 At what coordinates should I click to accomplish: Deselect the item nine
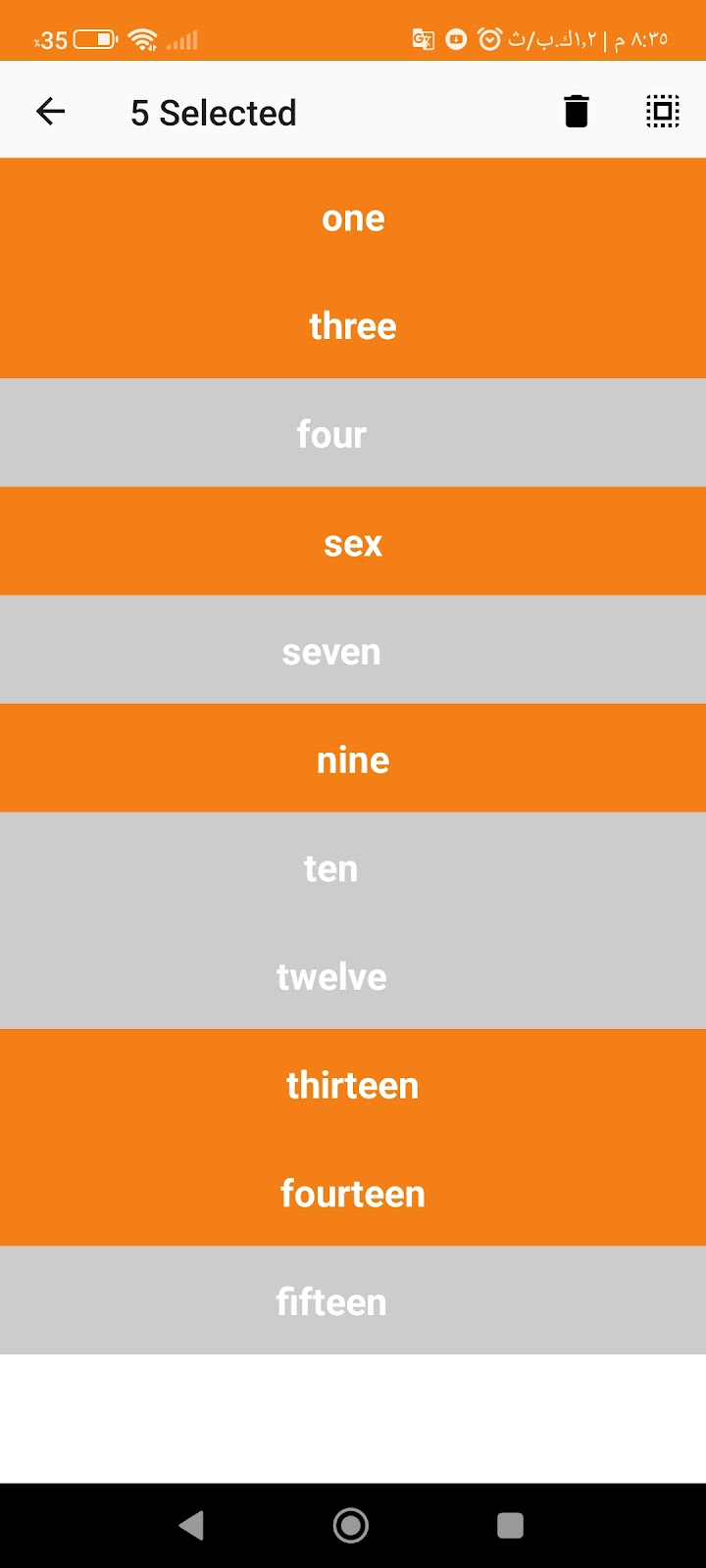(353, 759)
